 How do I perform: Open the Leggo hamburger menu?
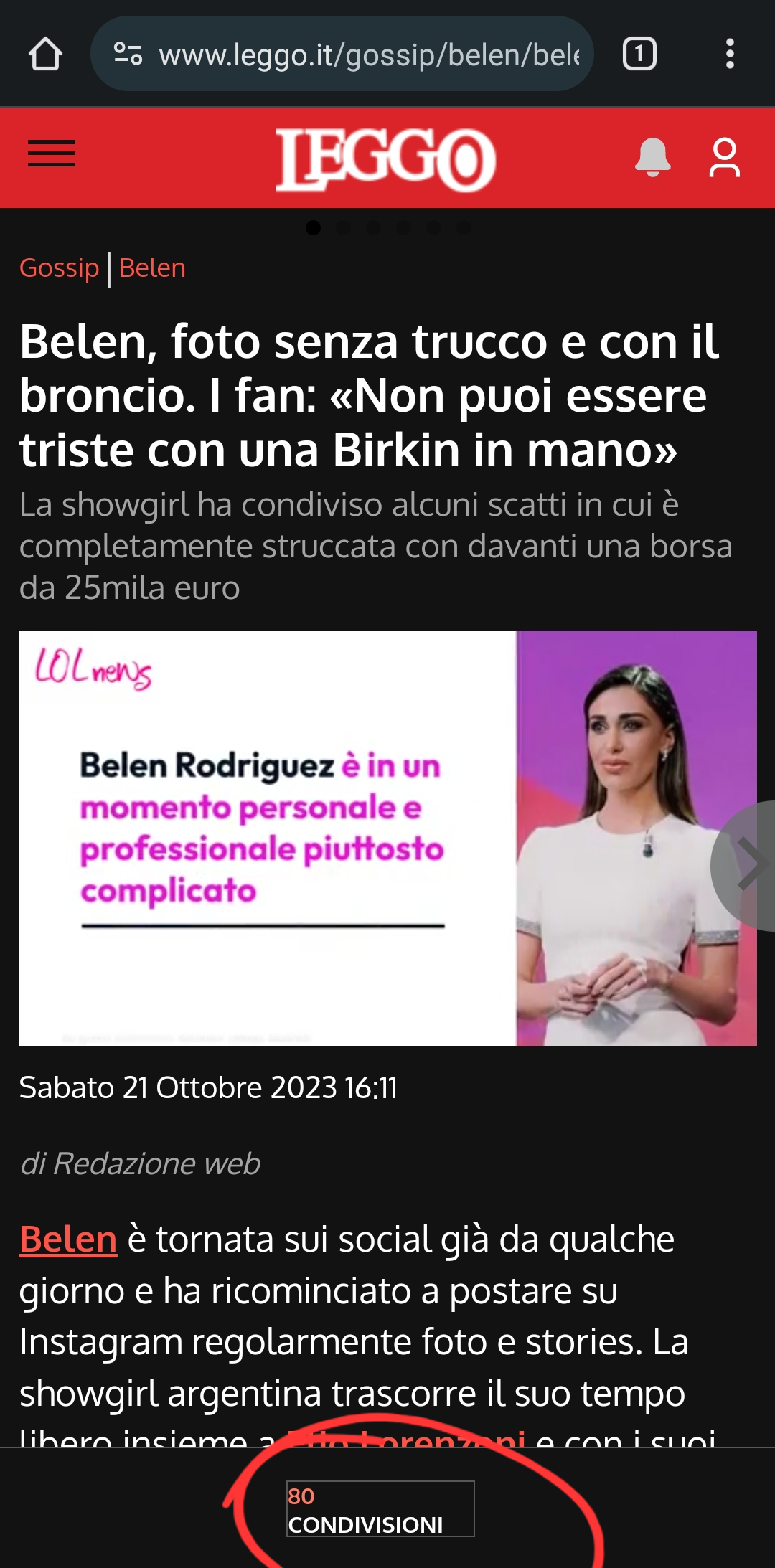click(x=52, y=154)
